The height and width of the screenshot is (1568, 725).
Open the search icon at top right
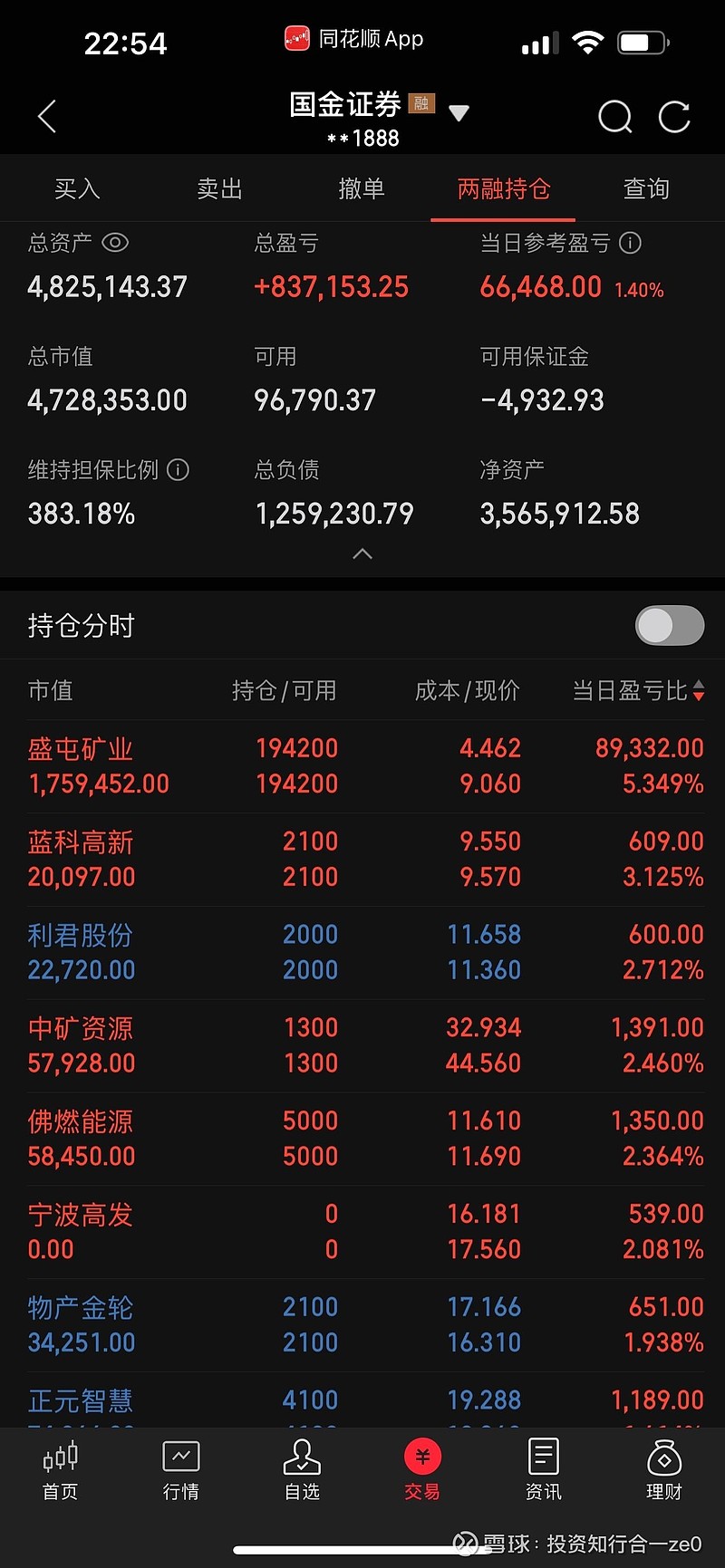point(615,116)
